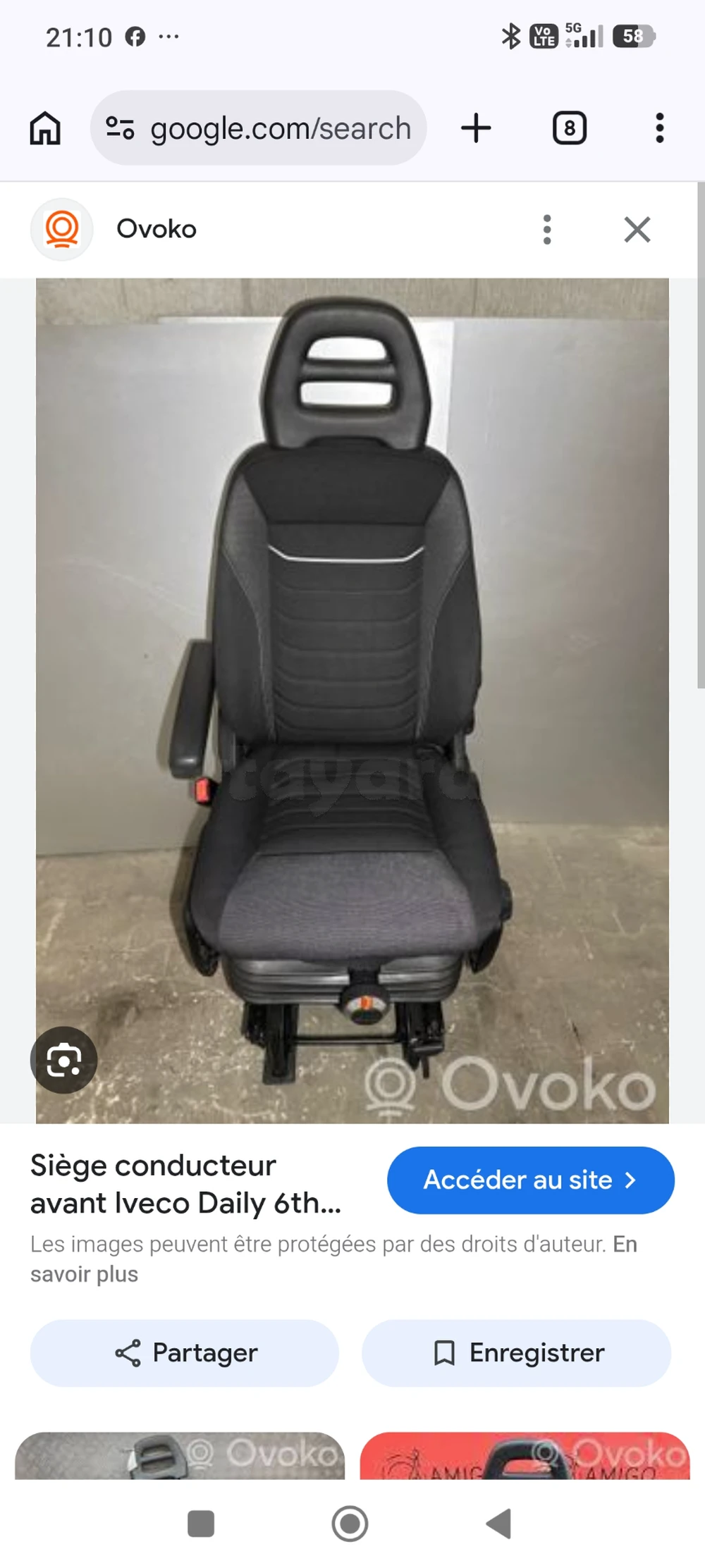Tap the bookmark icon next to Enregistrer
The image size is (705, 1568).
445,1352
